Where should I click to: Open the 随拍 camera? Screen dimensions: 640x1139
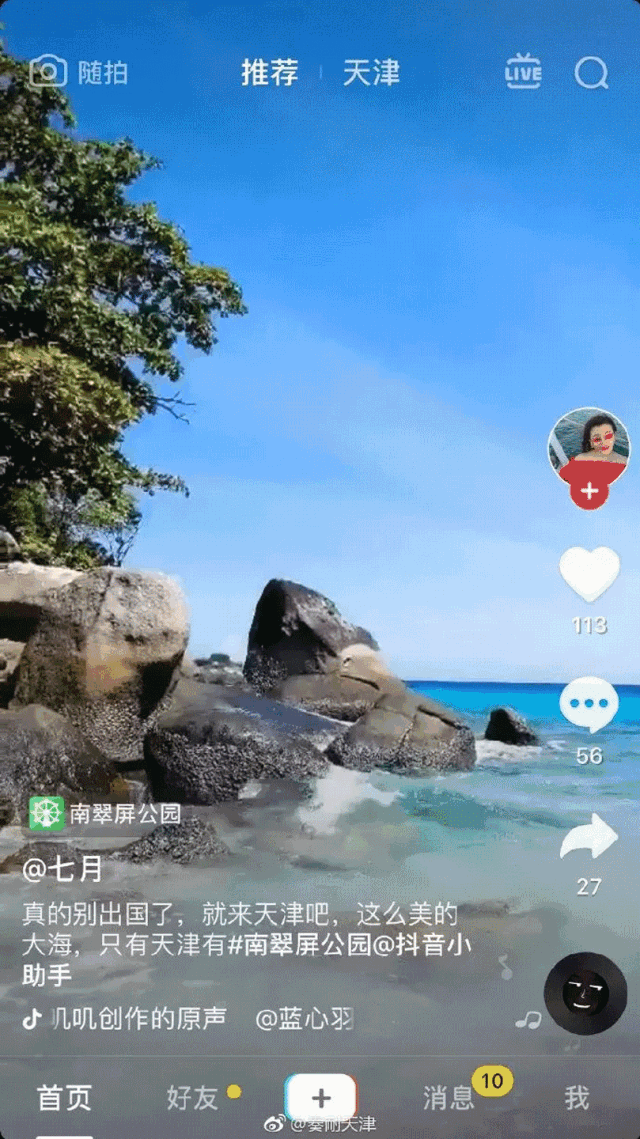click(78, 72)
